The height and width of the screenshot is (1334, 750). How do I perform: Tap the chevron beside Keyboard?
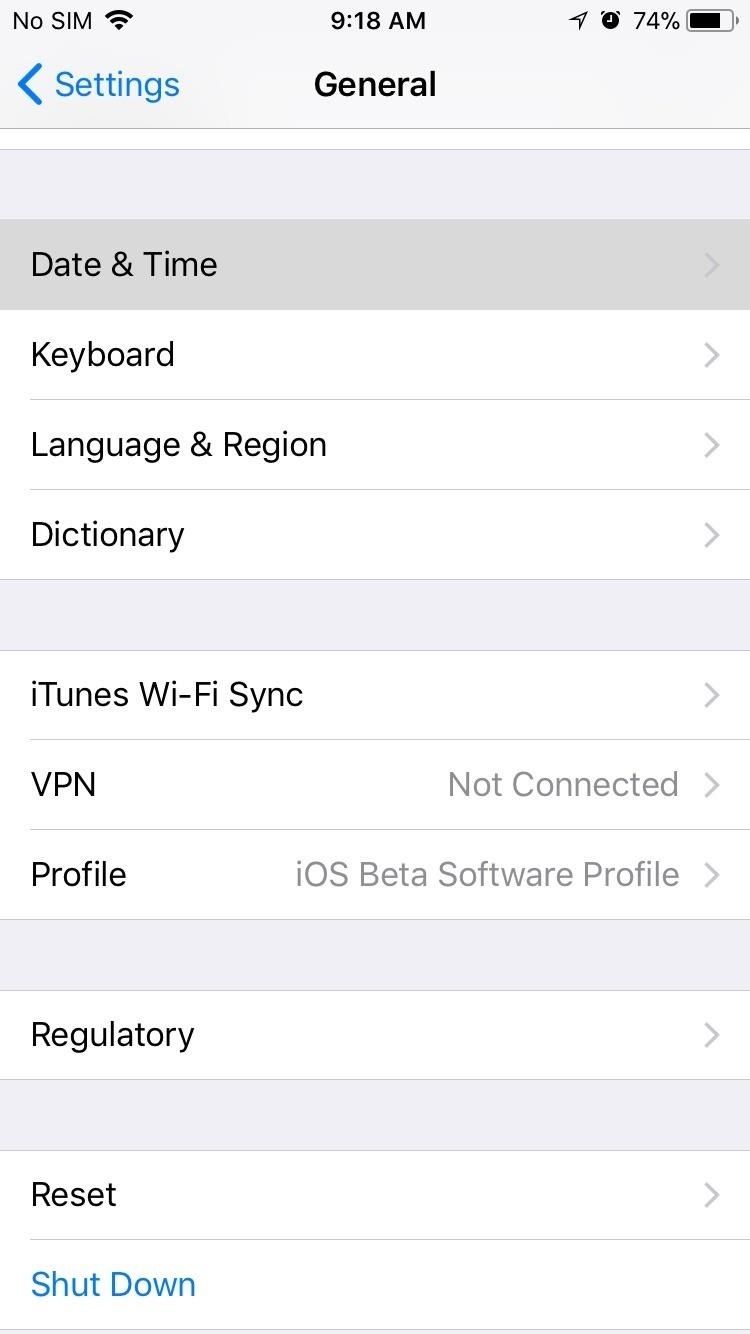[711, 354]
